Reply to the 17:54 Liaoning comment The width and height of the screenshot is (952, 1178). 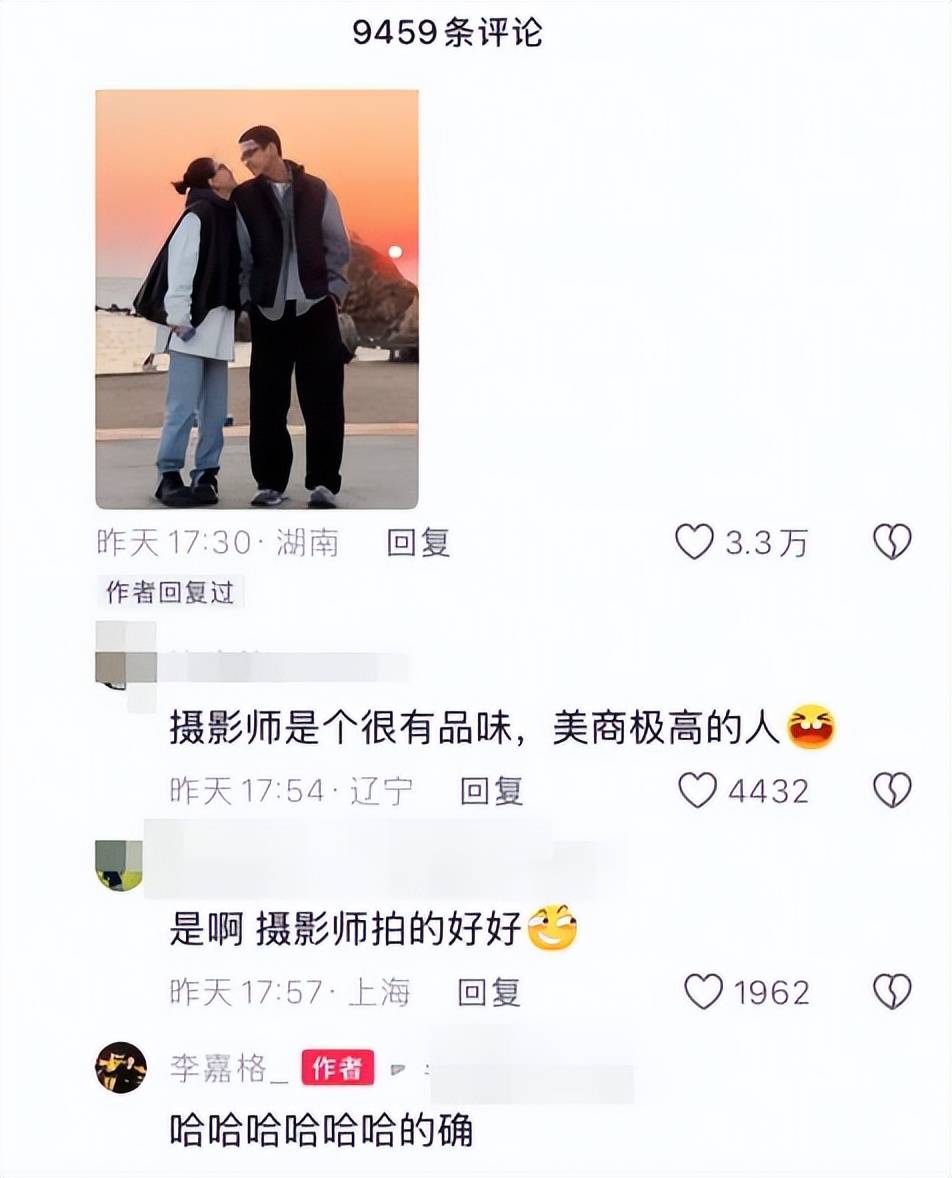click(x=491, y=791)
